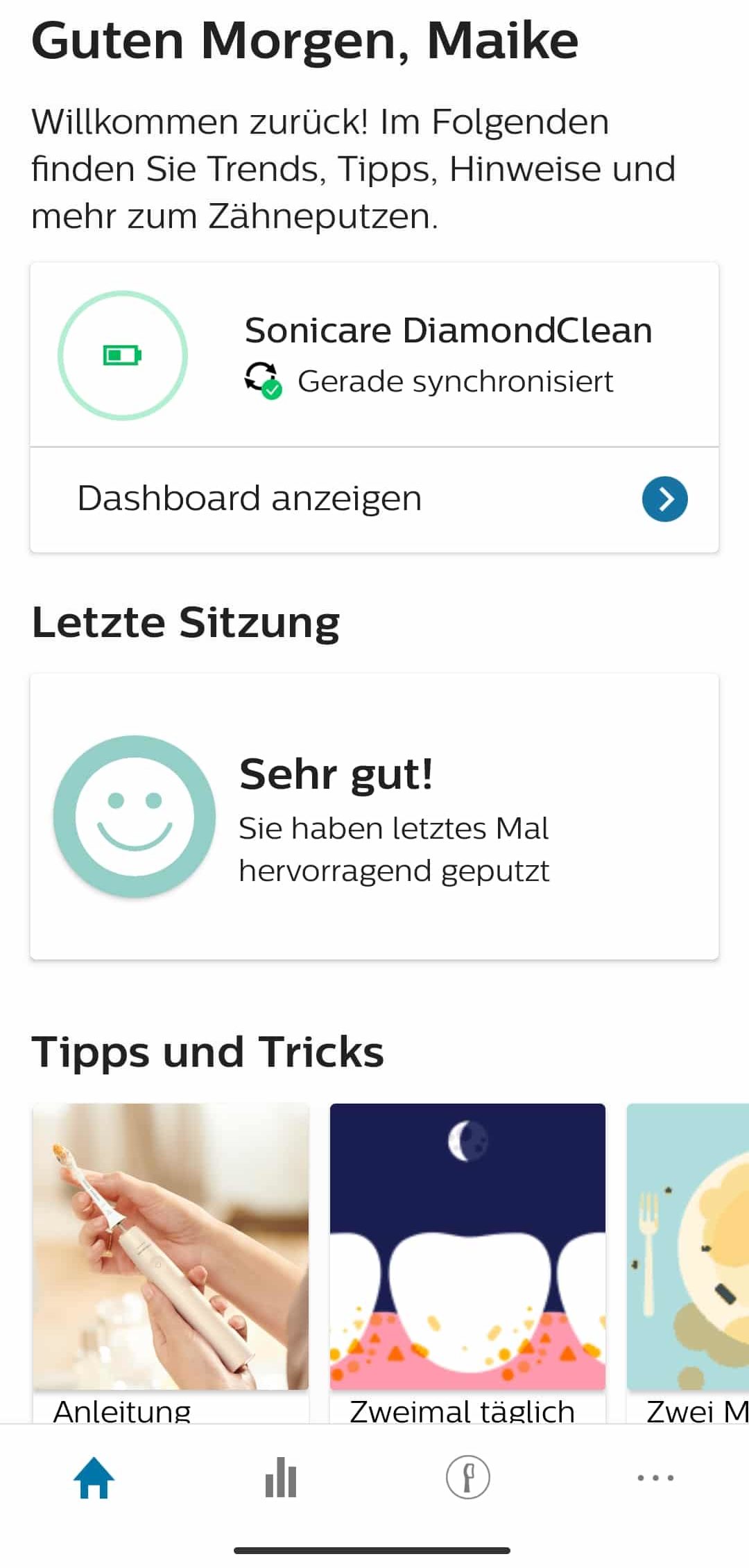Switch to the toothbrush head tab
The image size is (749, 1568).
(x=468, y=1477)
